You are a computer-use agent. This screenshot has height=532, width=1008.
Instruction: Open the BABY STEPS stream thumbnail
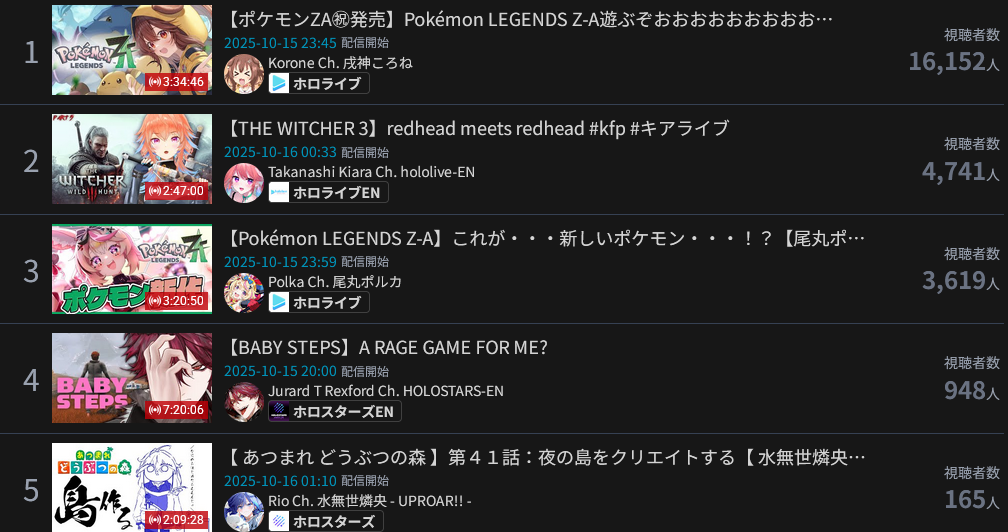click(x=132, y=378)
